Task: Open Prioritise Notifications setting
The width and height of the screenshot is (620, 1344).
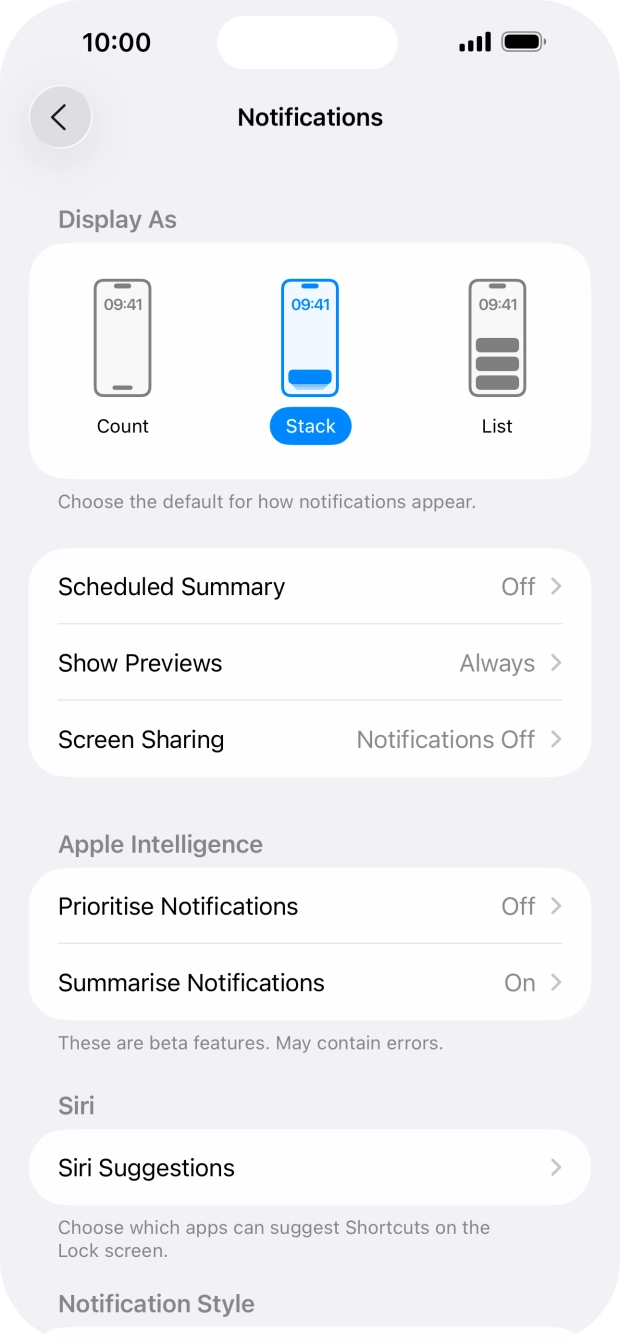Action: [310, 906]
